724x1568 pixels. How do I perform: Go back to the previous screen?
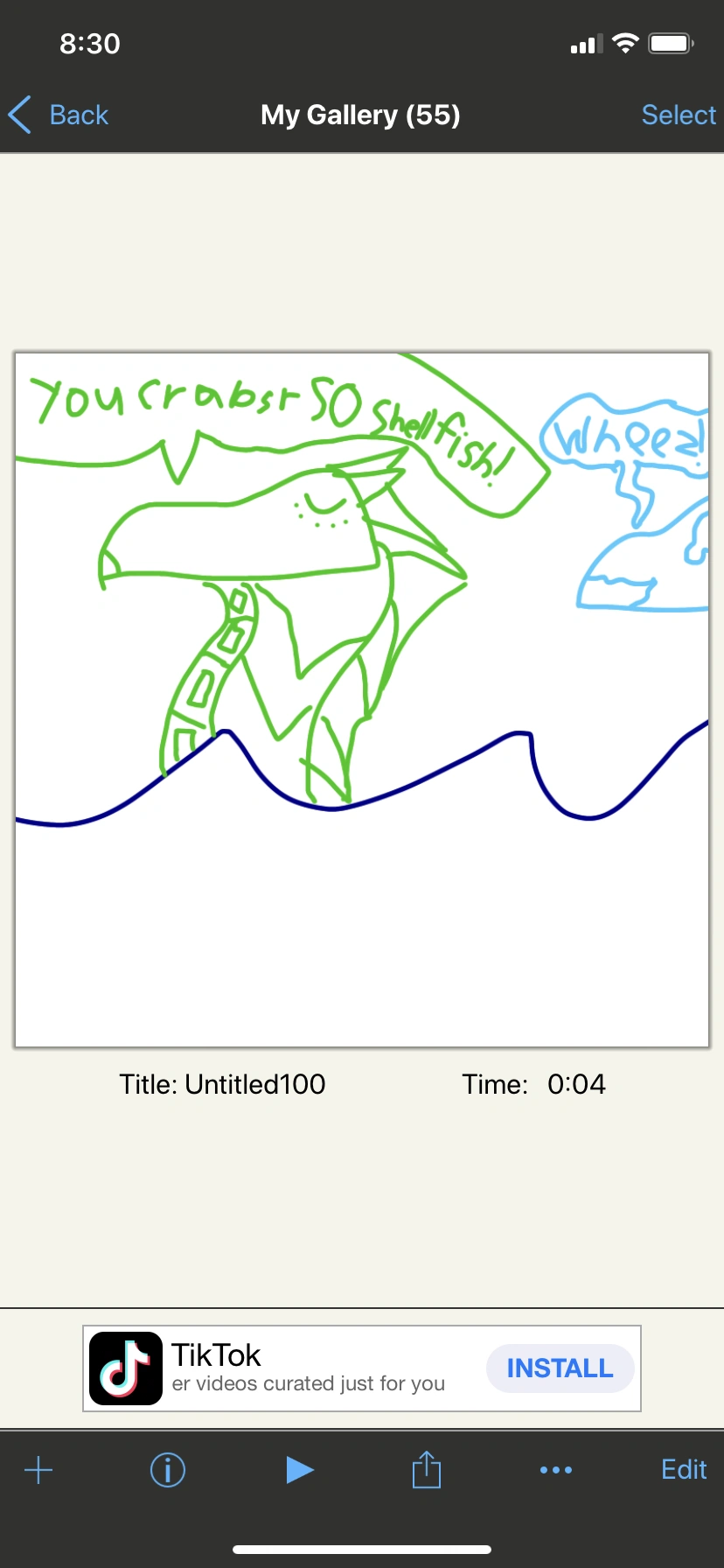pyautogui.click(x=59, y=115)
